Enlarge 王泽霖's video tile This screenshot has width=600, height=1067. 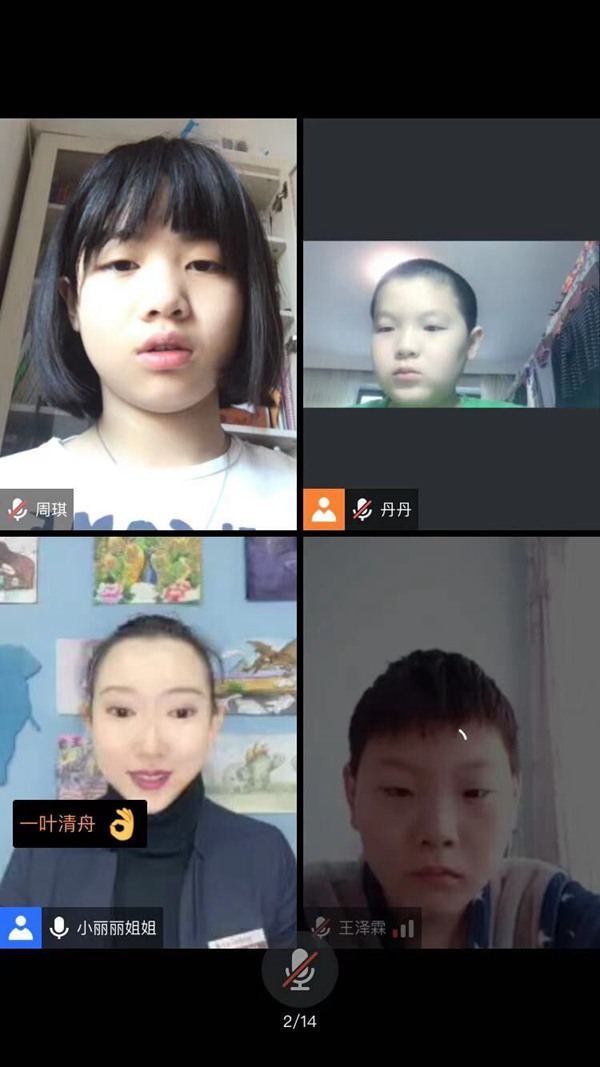point(451,740)
